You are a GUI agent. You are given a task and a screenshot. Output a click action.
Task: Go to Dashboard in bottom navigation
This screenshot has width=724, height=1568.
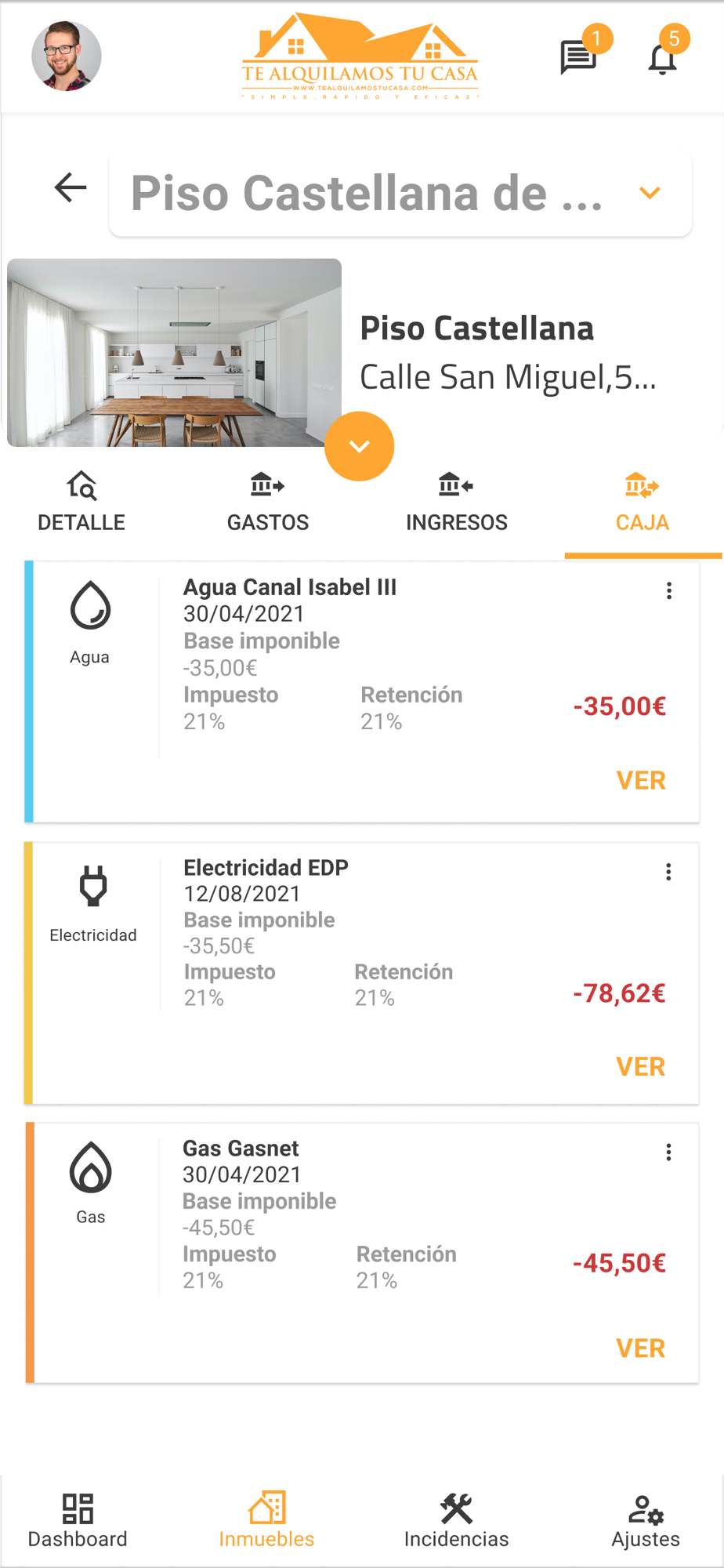(x=78, y=1521)
